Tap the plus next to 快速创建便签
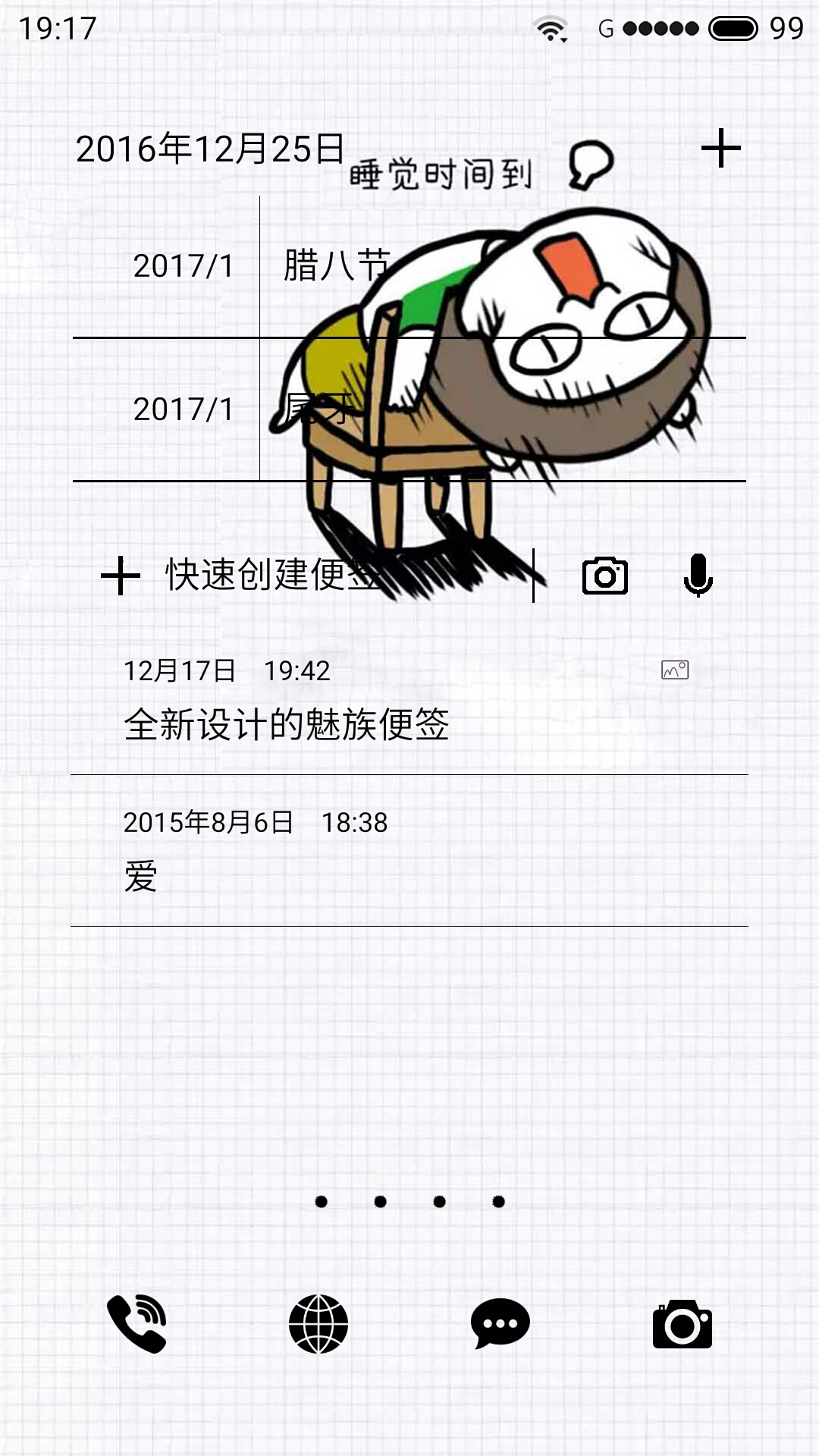 pos(121,576)
